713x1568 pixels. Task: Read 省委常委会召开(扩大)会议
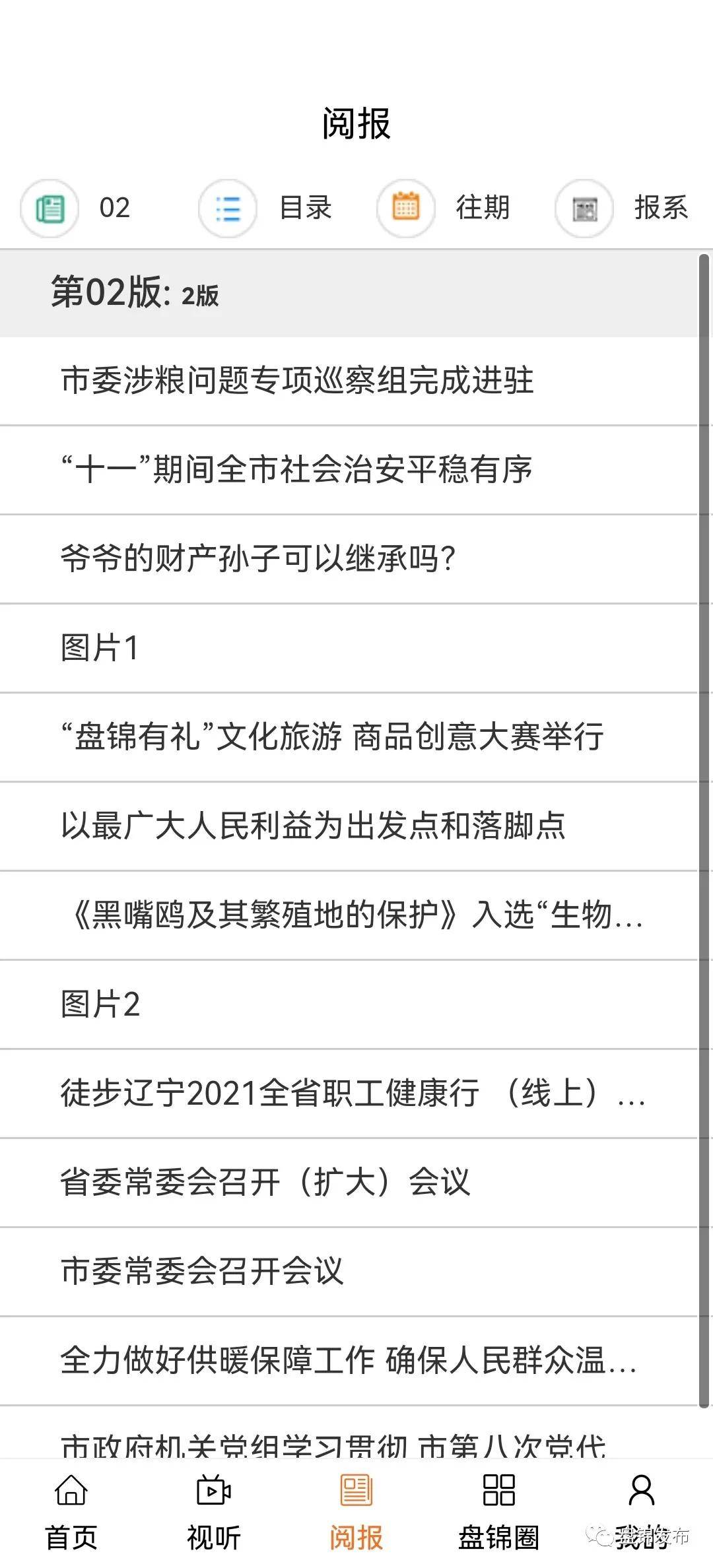pos(264,1183)
